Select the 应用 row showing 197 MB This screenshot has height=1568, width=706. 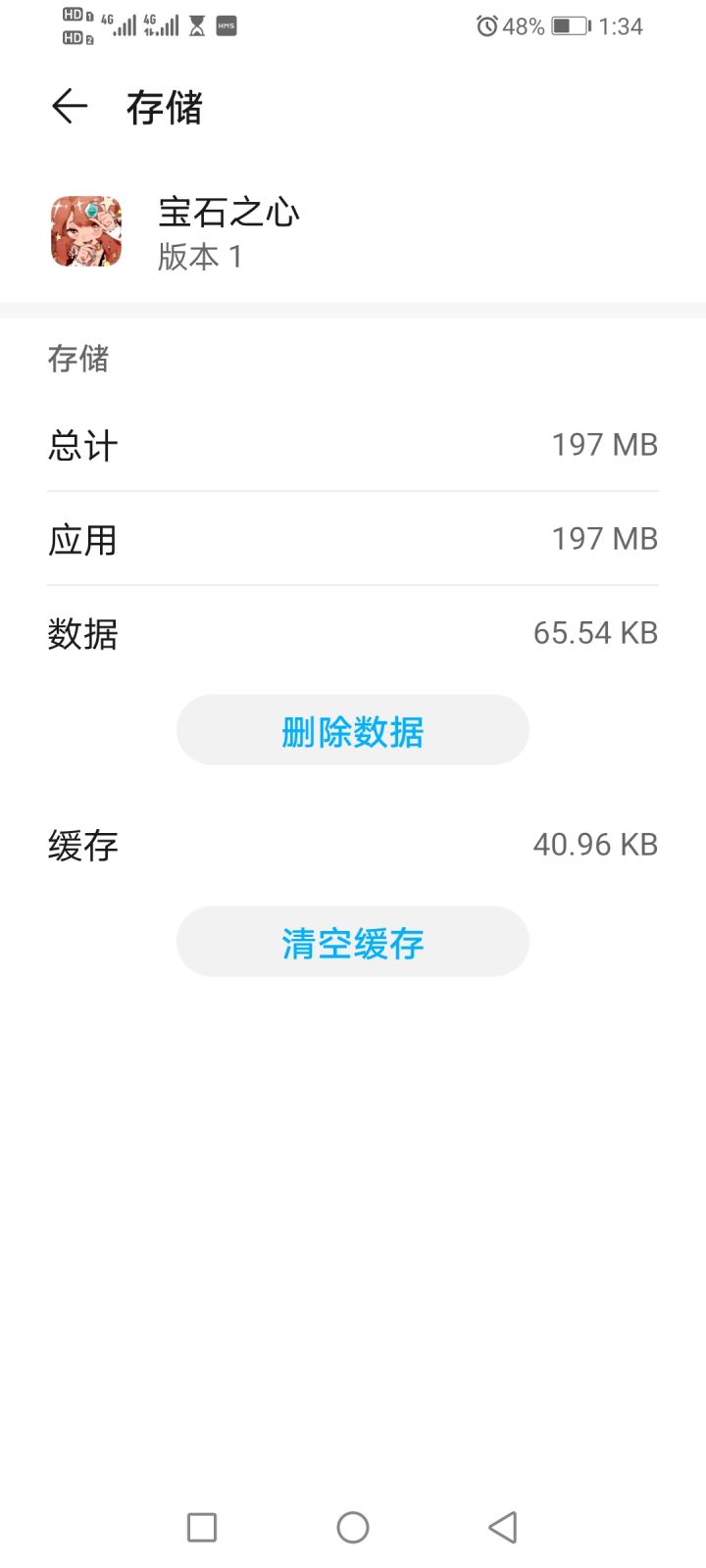pos(353,539)
